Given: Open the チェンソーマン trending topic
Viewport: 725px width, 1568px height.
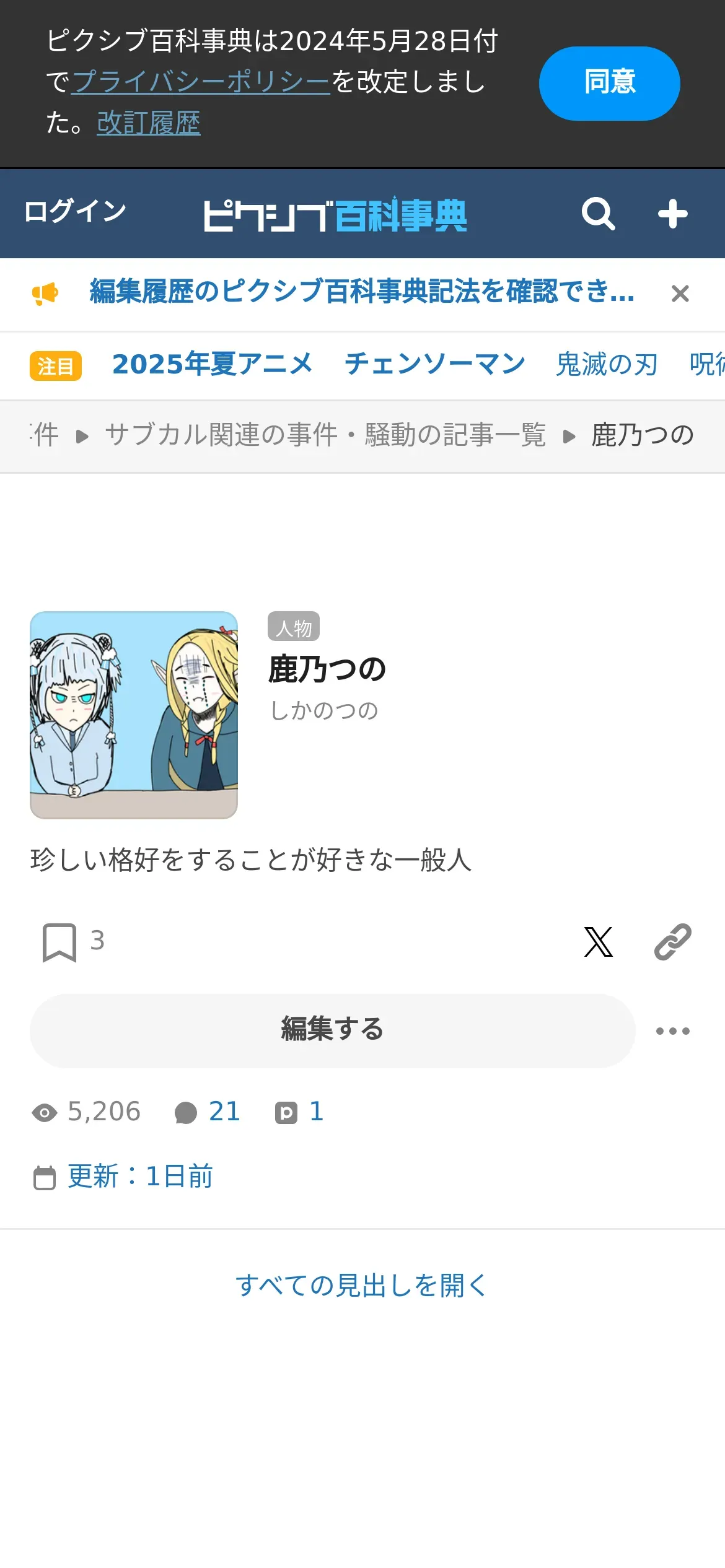Looking at the screenshot, I should [434, 364].
